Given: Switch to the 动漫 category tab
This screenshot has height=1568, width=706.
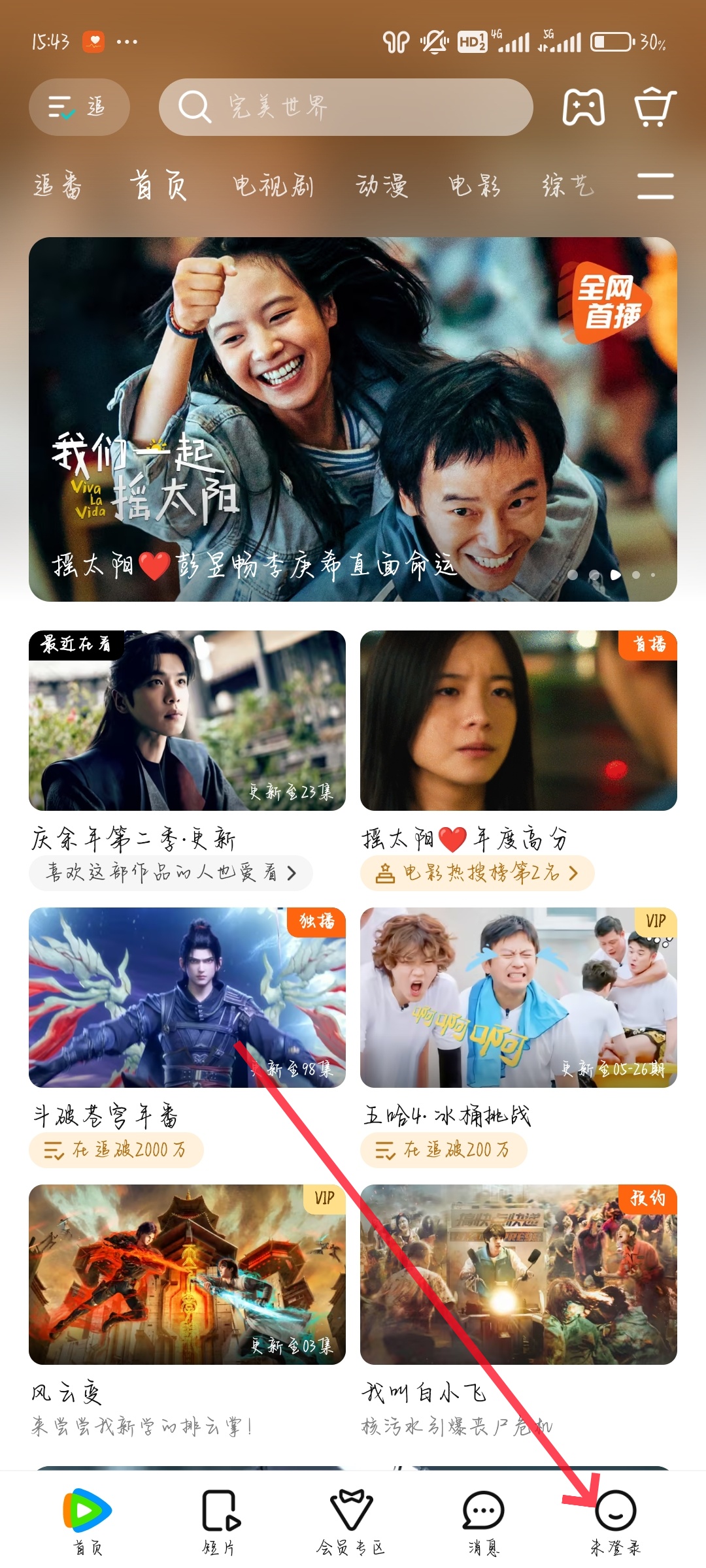Looking at the screenshot, I should (382, 186).
